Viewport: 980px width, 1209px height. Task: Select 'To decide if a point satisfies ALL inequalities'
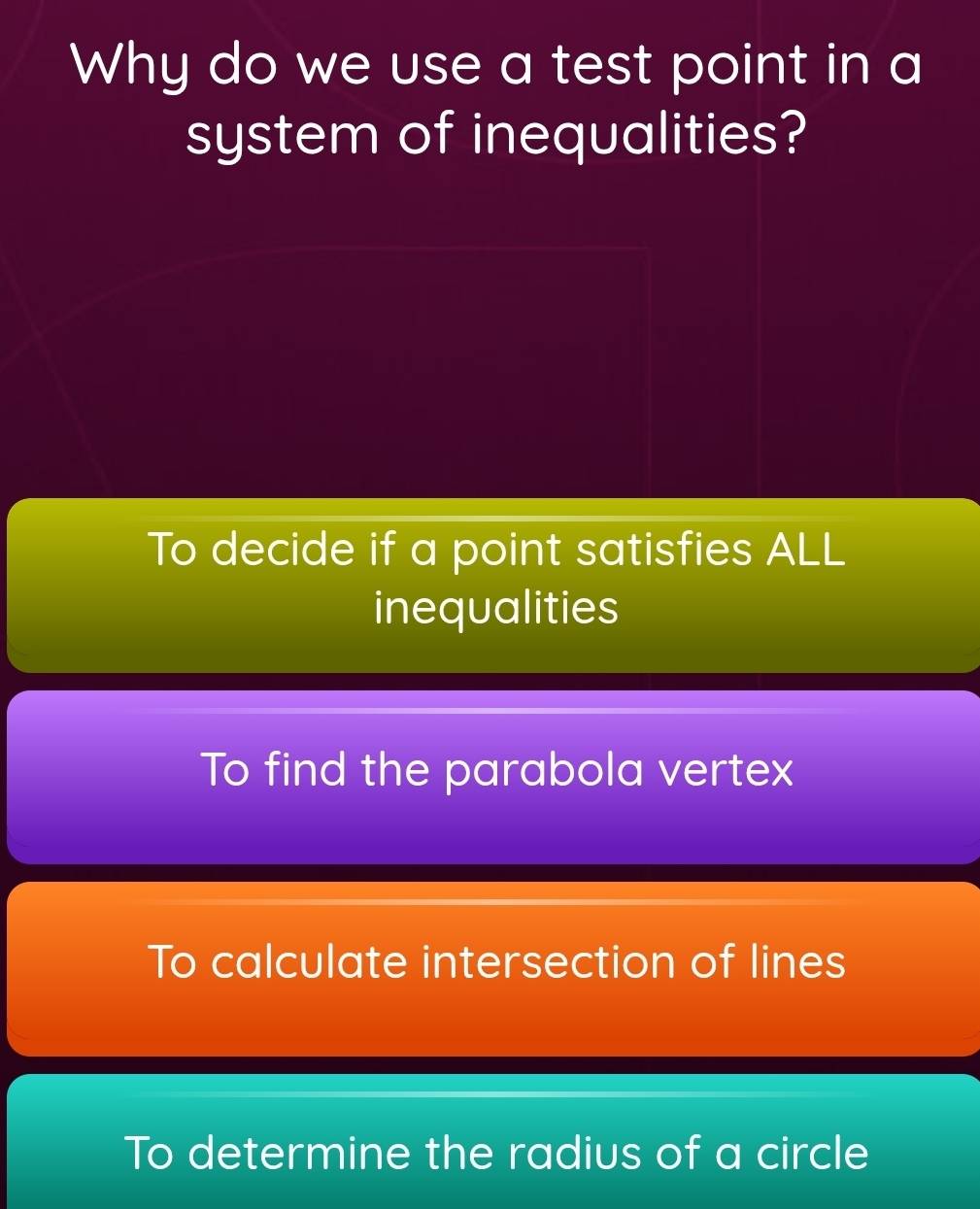coord(493,583)
